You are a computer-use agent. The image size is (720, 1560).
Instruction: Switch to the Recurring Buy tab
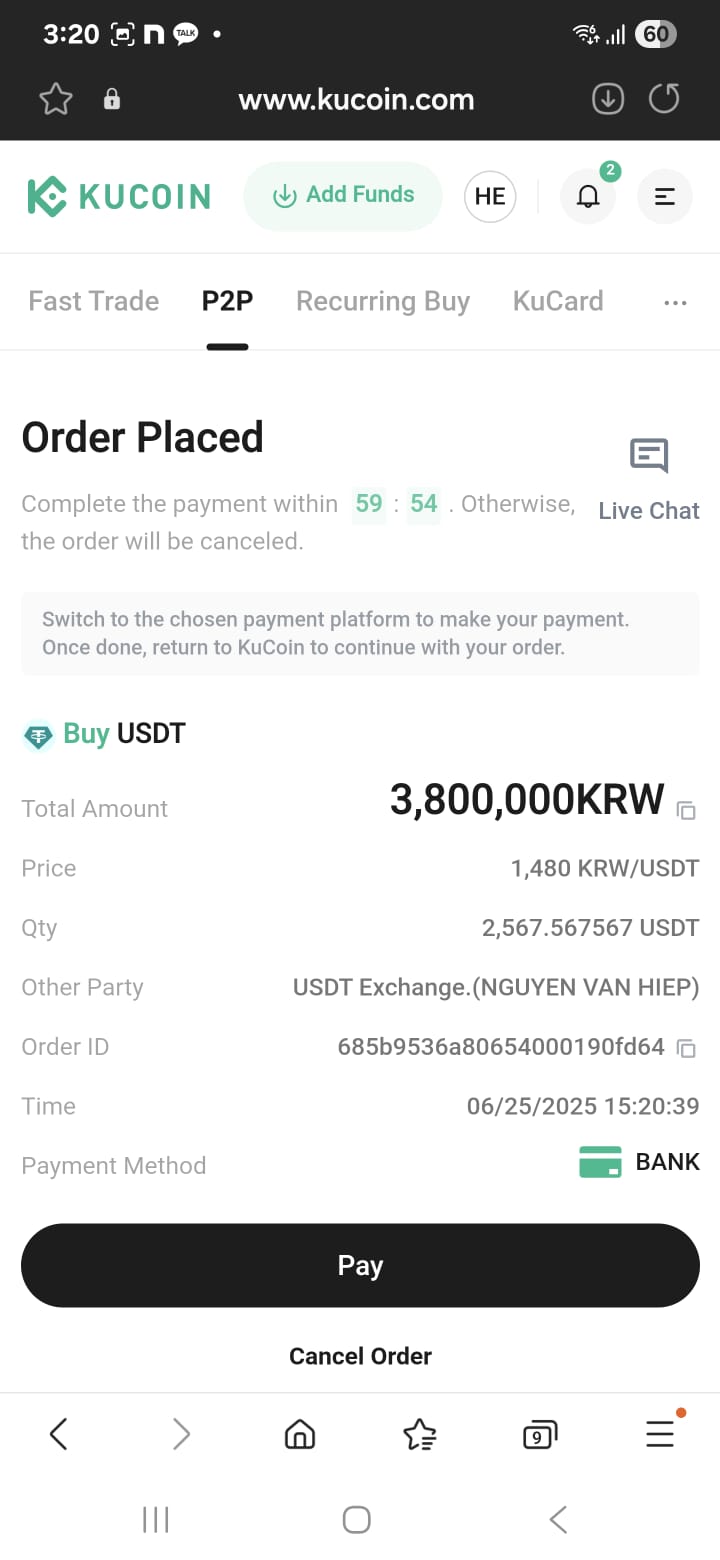(x=383, y=301)
